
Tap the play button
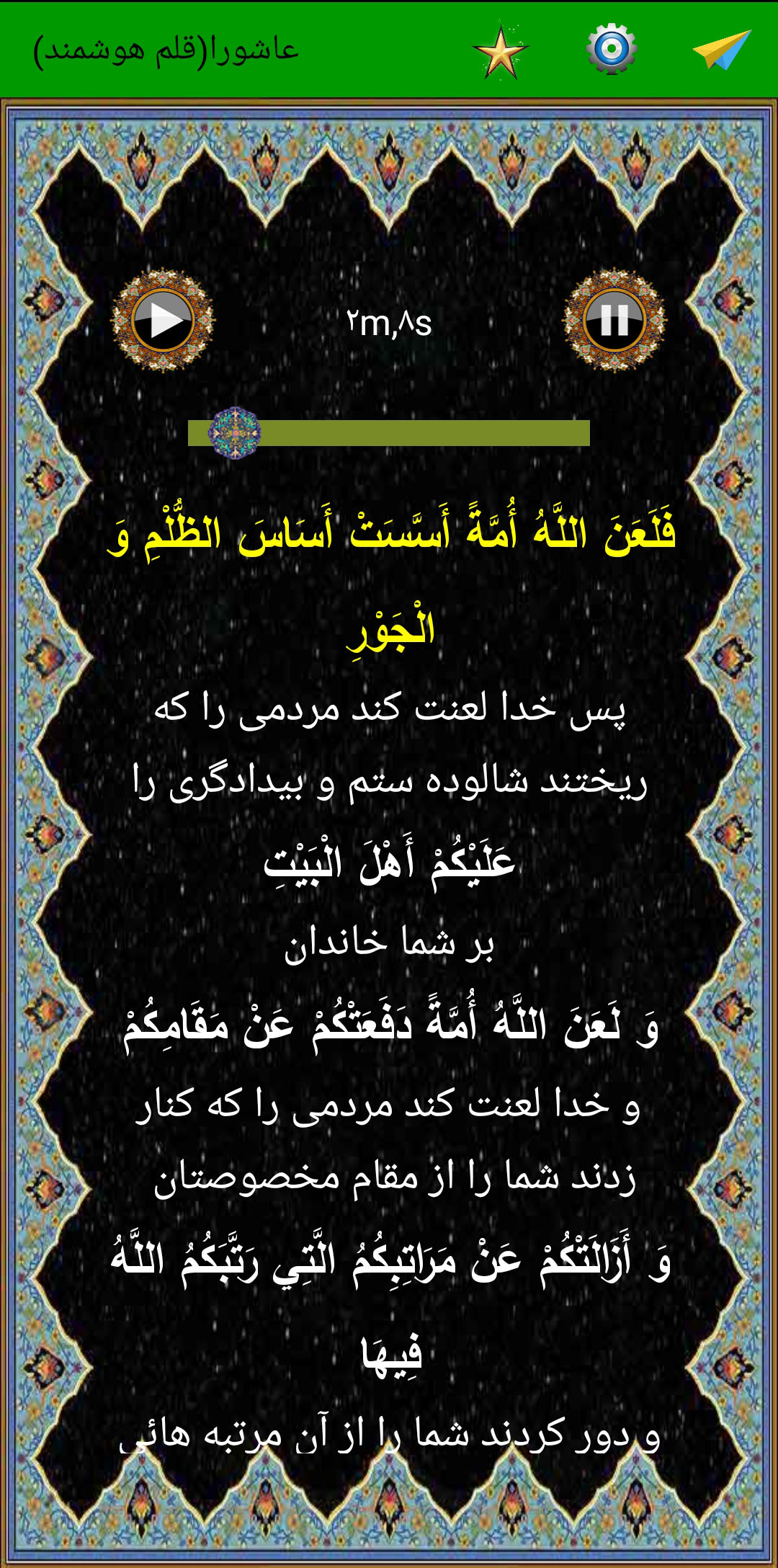click(x=163, y=321)
